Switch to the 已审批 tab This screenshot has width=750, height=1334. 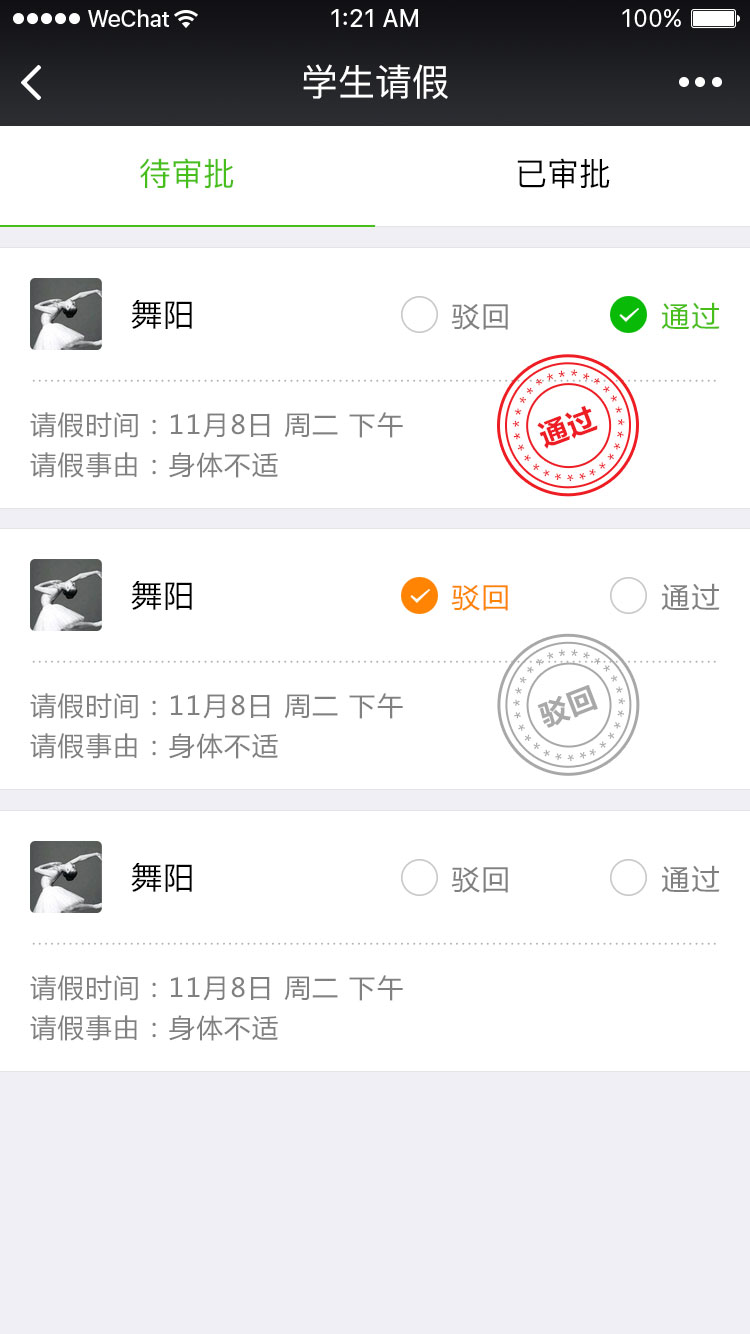tap(563, 175)
